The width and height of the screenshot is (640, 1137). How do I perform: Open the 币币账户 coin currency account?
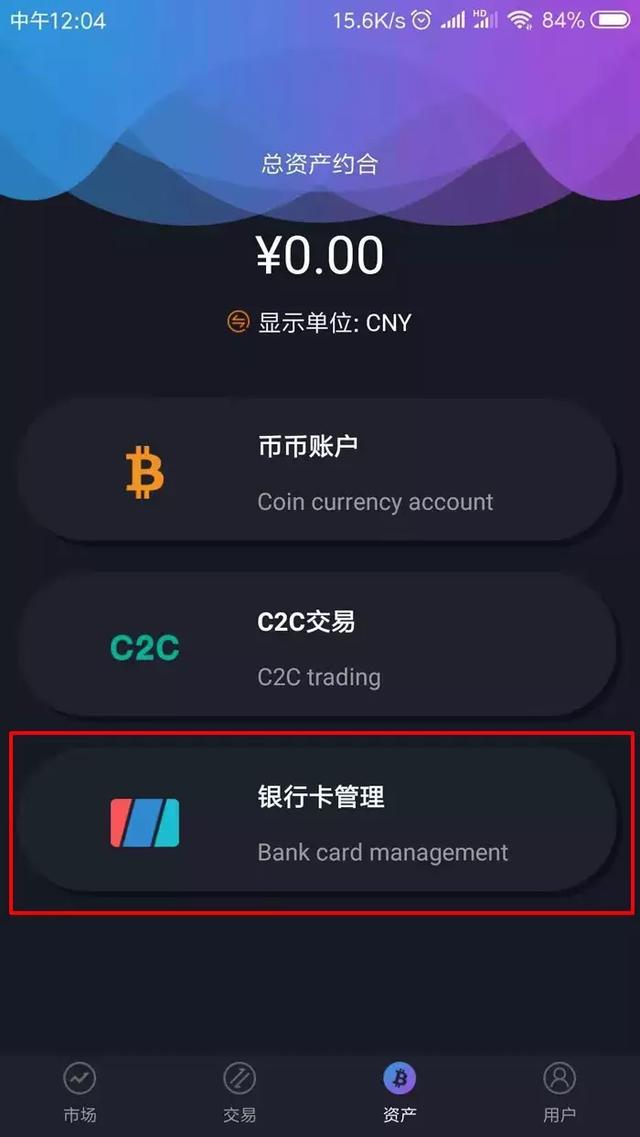point(318,473)
